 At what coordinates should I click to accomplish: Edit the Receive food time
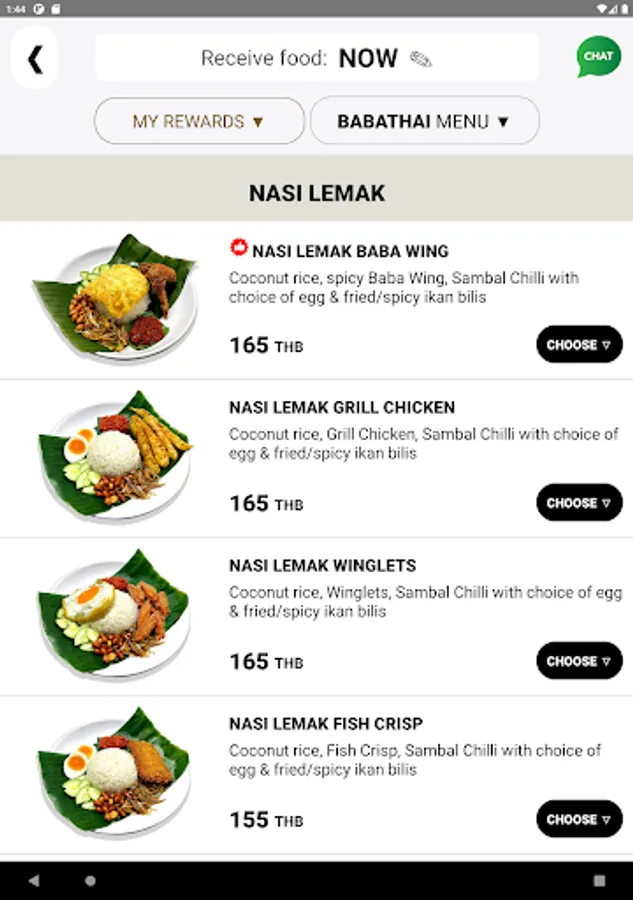(317, 58)
